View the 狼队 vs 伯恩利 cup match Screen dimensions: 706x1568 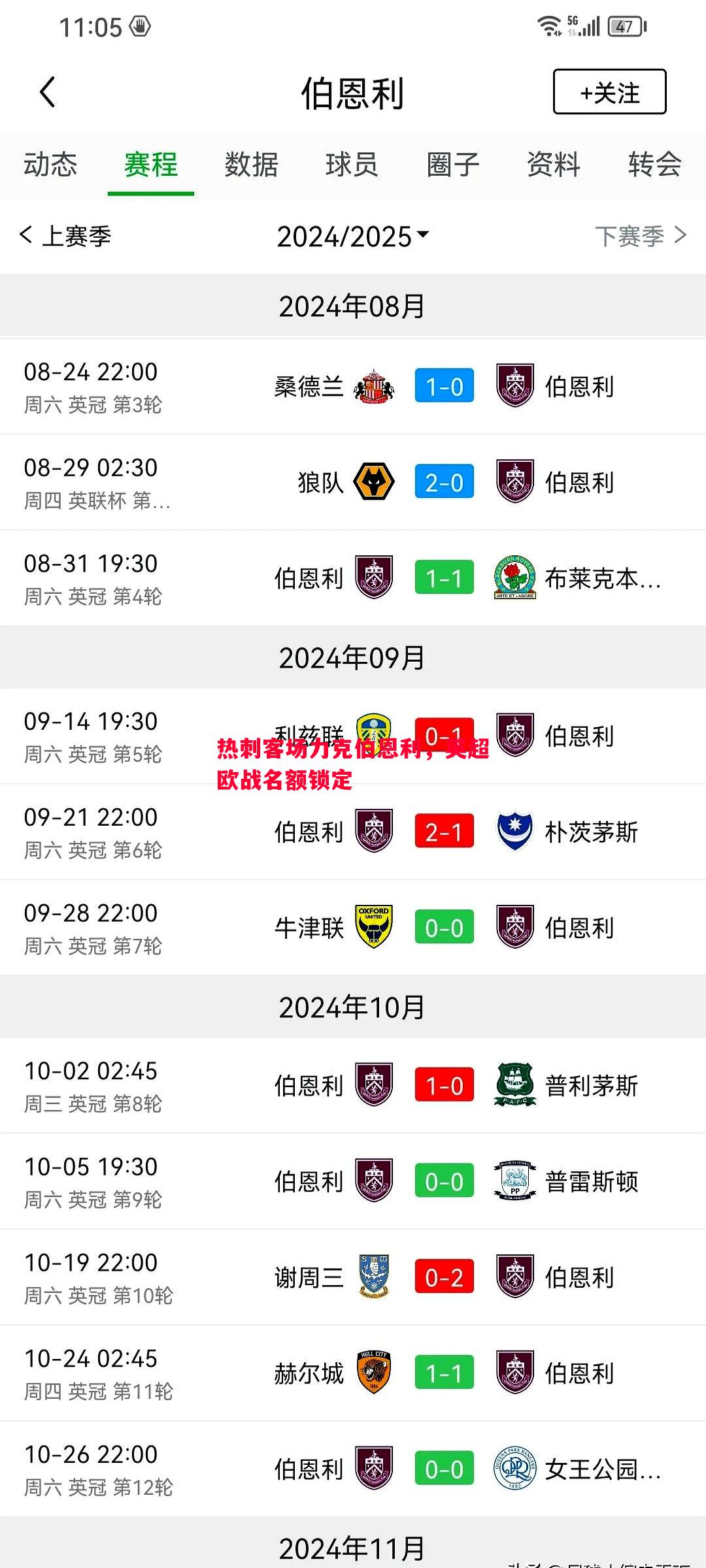(x=353, y=483)
